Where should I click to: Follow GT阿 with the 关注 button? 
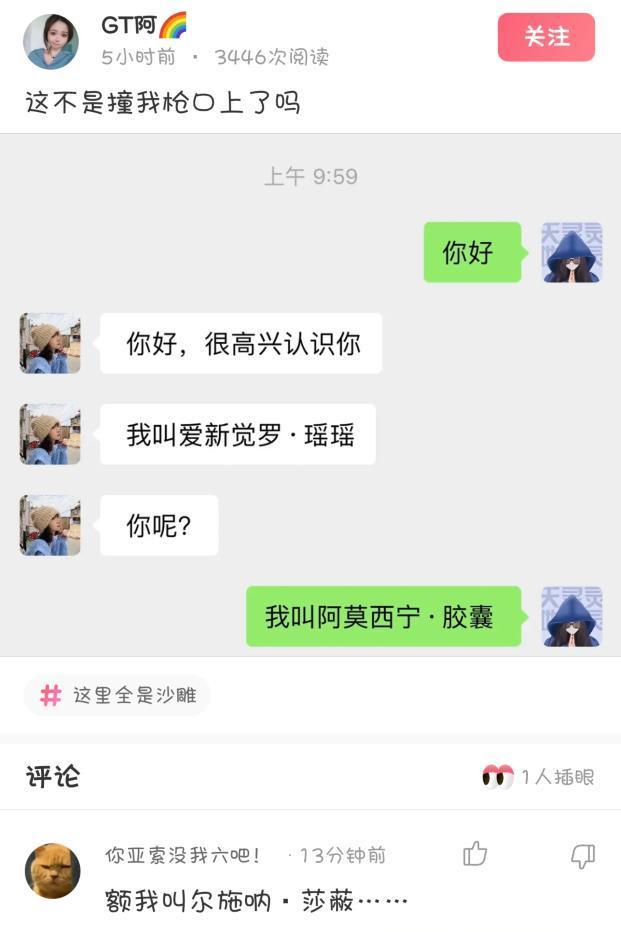tap(546, 37)
